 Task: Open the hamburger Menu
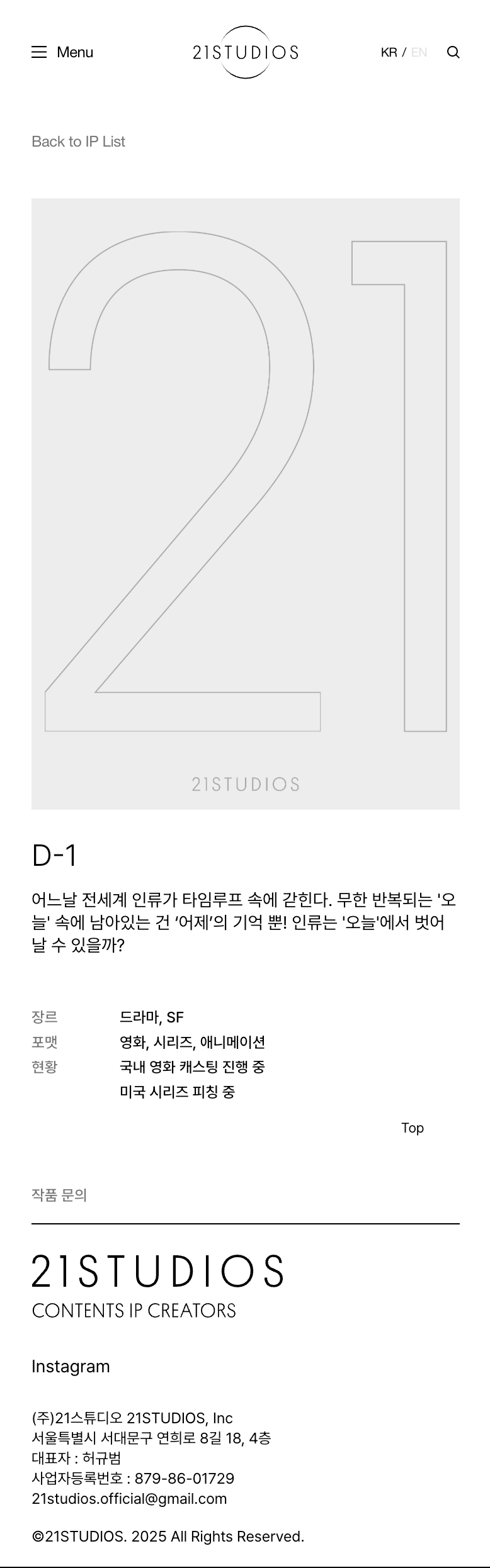point(62,52)
